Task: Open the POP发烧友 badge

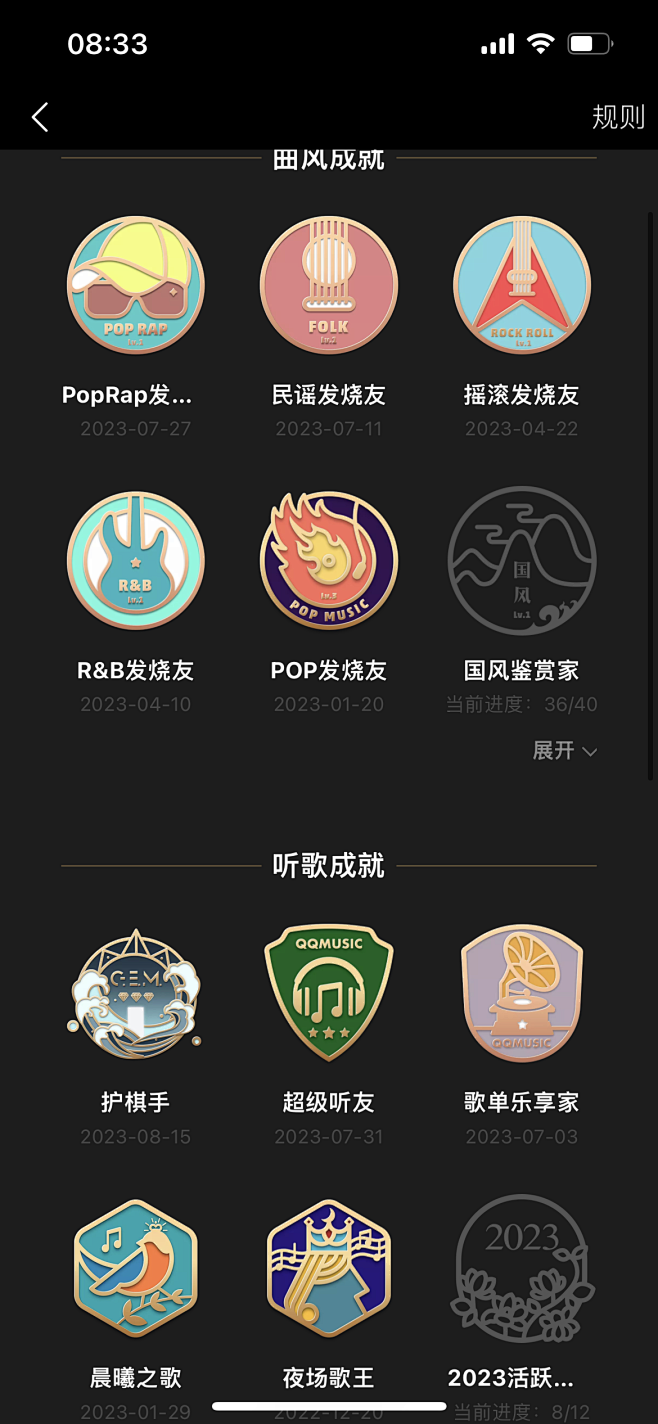Action: coord(329,561)
